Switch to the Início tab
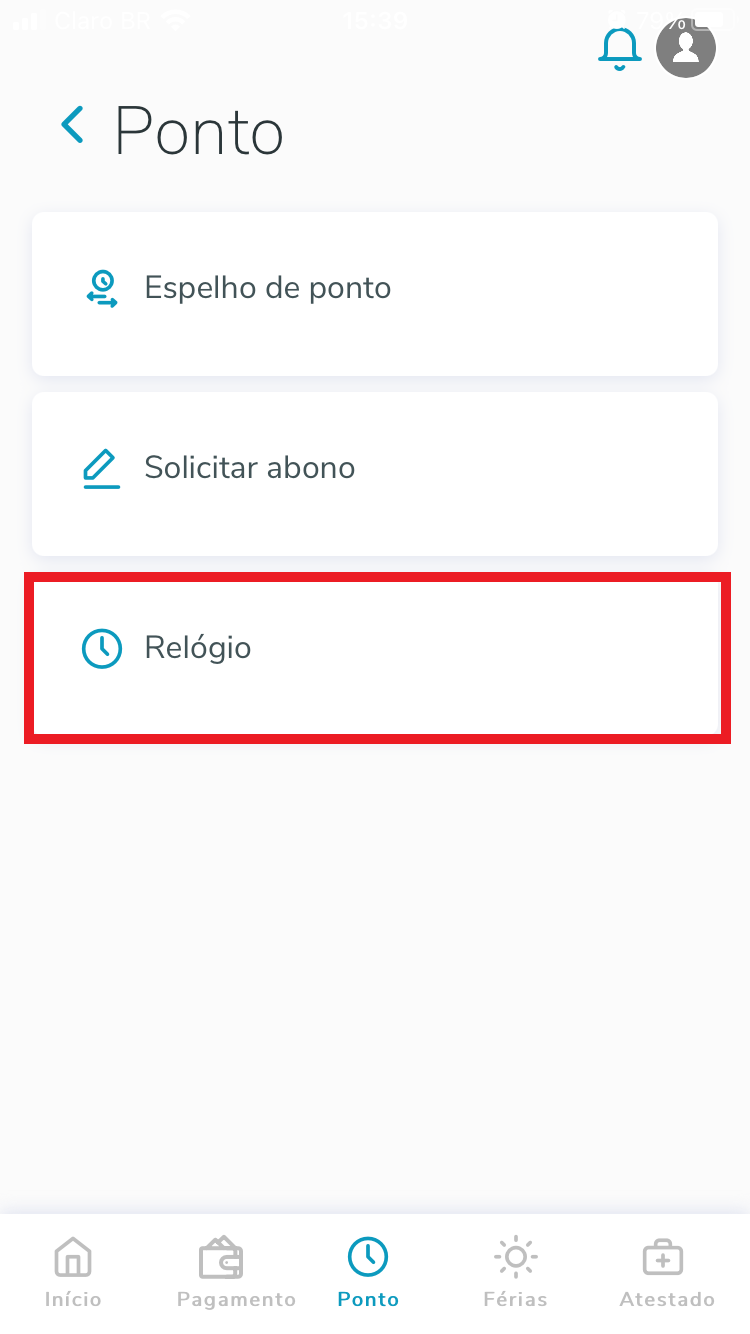 click(73, 1272)
